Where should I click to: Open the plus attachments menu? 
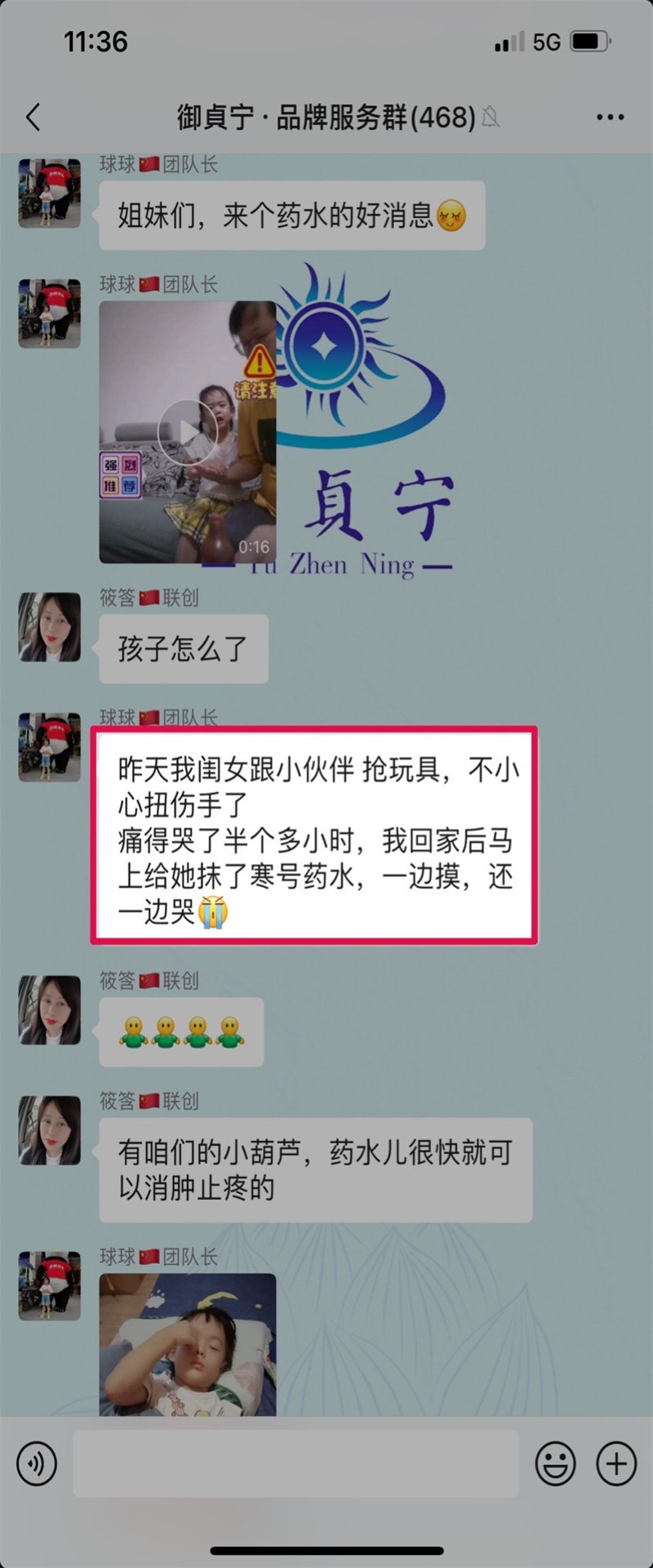pos(616,1463)
